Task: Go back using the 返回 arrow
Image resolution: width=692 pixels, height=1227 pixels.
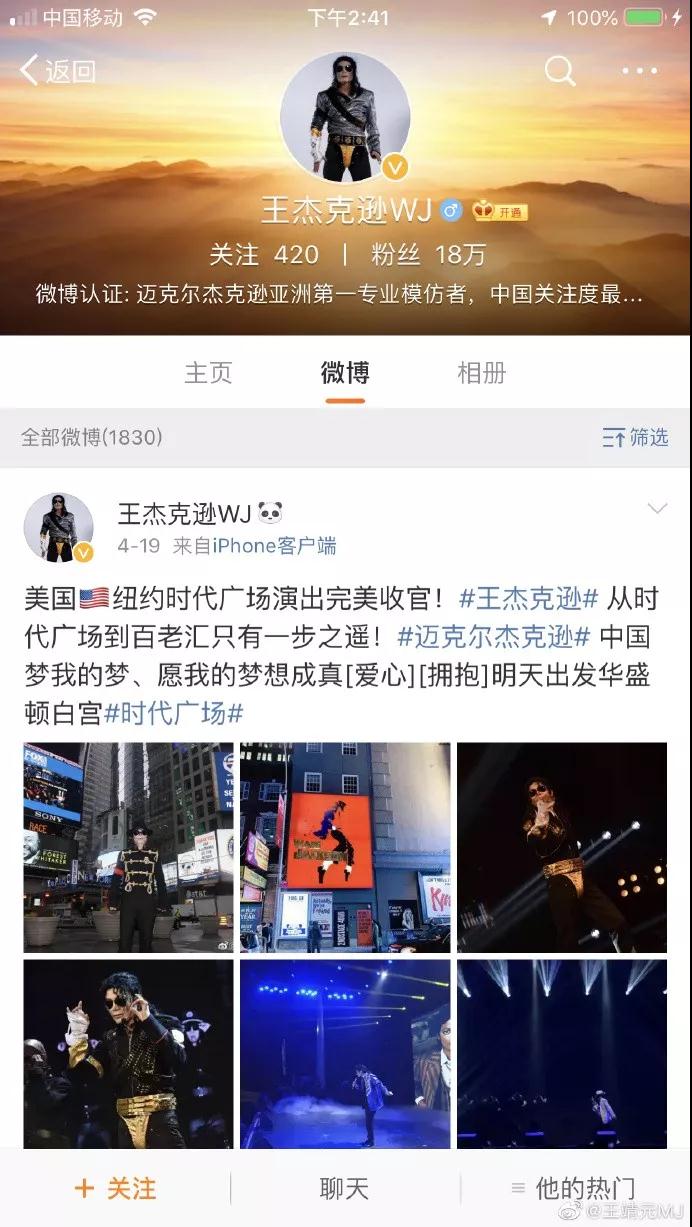Action: click(57, 71)
